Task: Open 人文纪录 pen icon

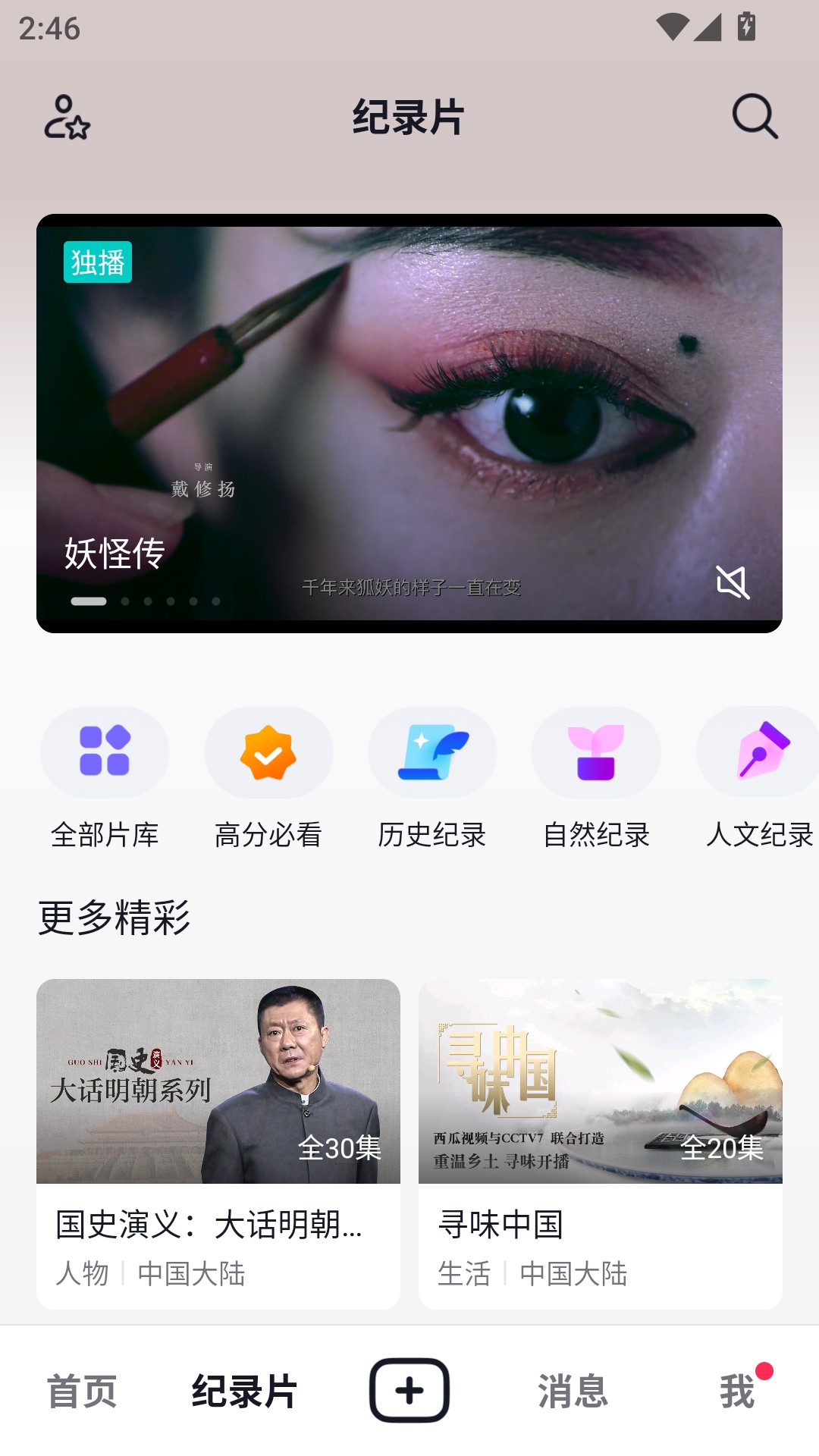Action: [x=758, y=752]
